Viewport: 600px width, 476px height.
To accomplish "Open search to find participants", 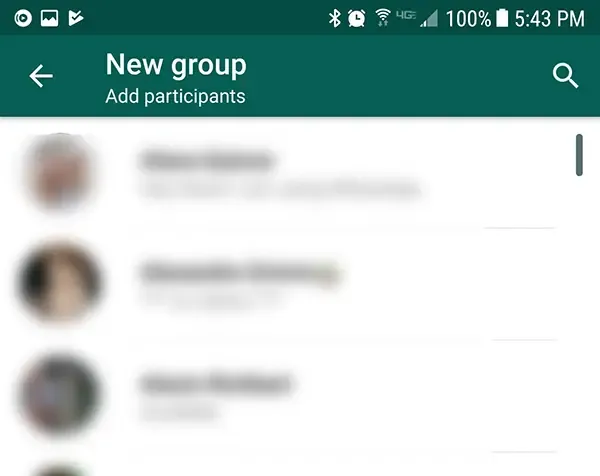I will tap(565, 76).
